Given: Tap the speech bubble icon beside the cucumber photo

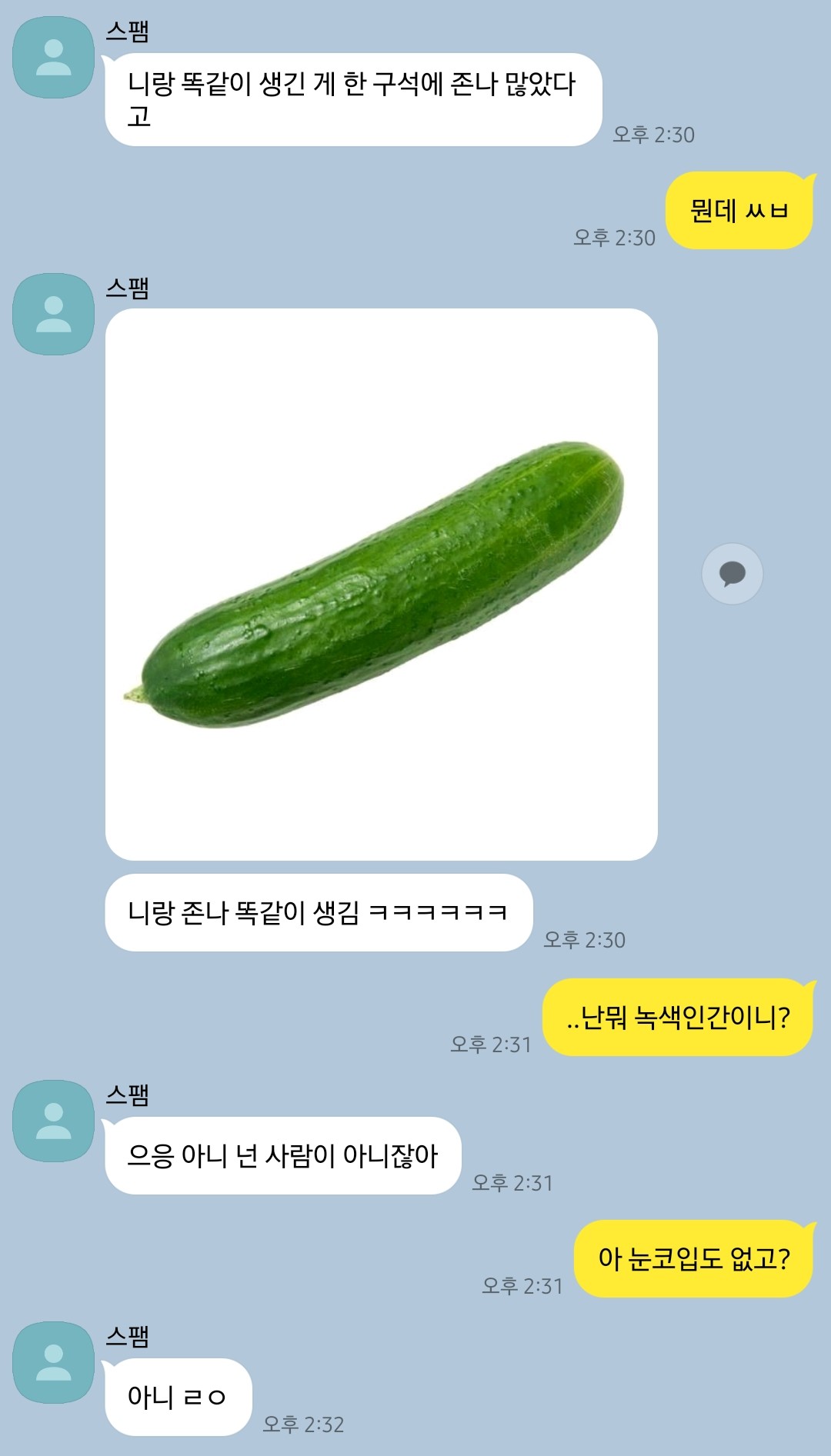Looking at the screenshot, I should [732, 574].
